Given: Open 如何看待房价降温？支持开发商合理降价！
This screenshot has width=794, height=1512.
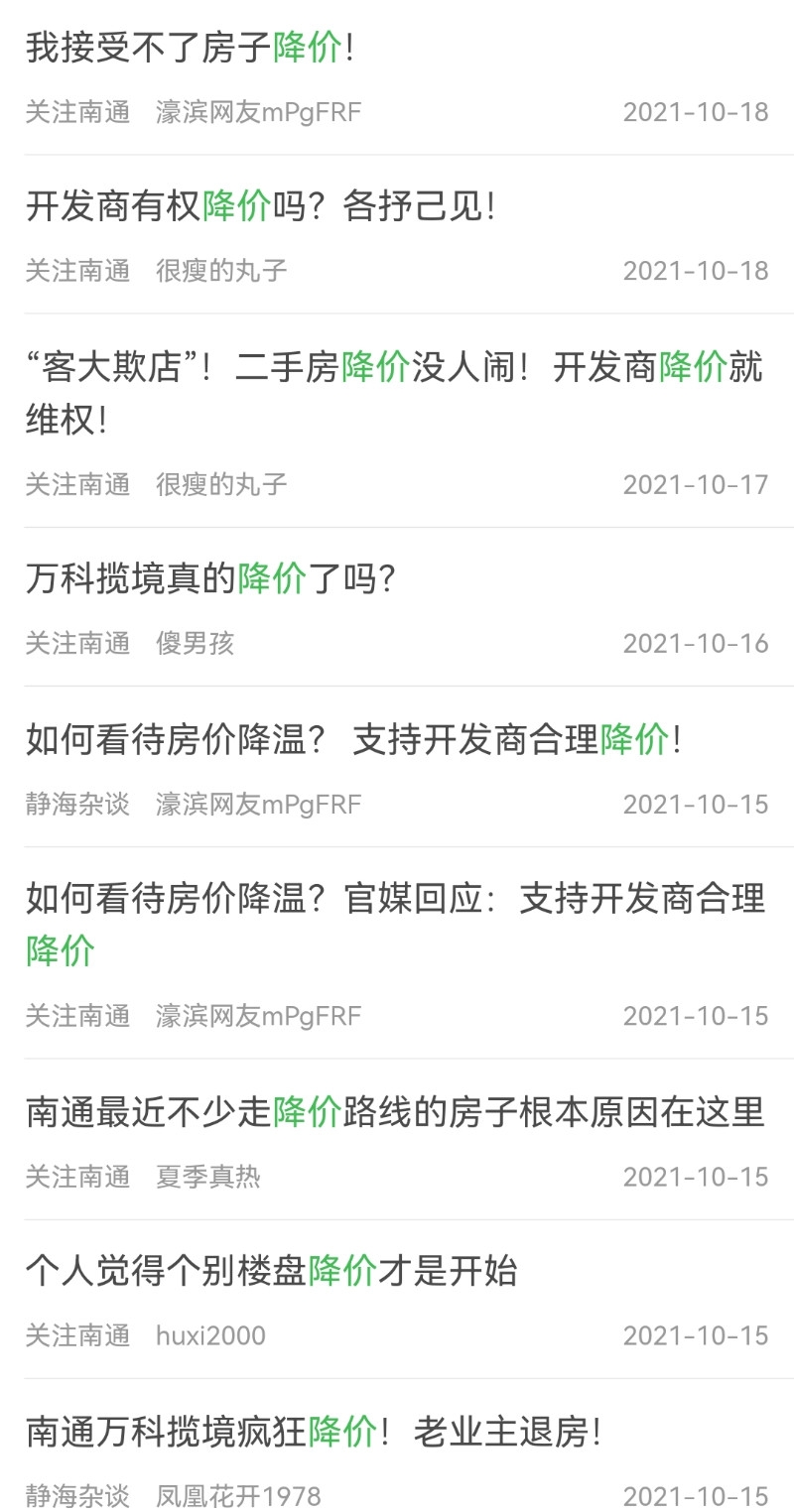Looking at the screenshot, I should (x=353, y=740).
